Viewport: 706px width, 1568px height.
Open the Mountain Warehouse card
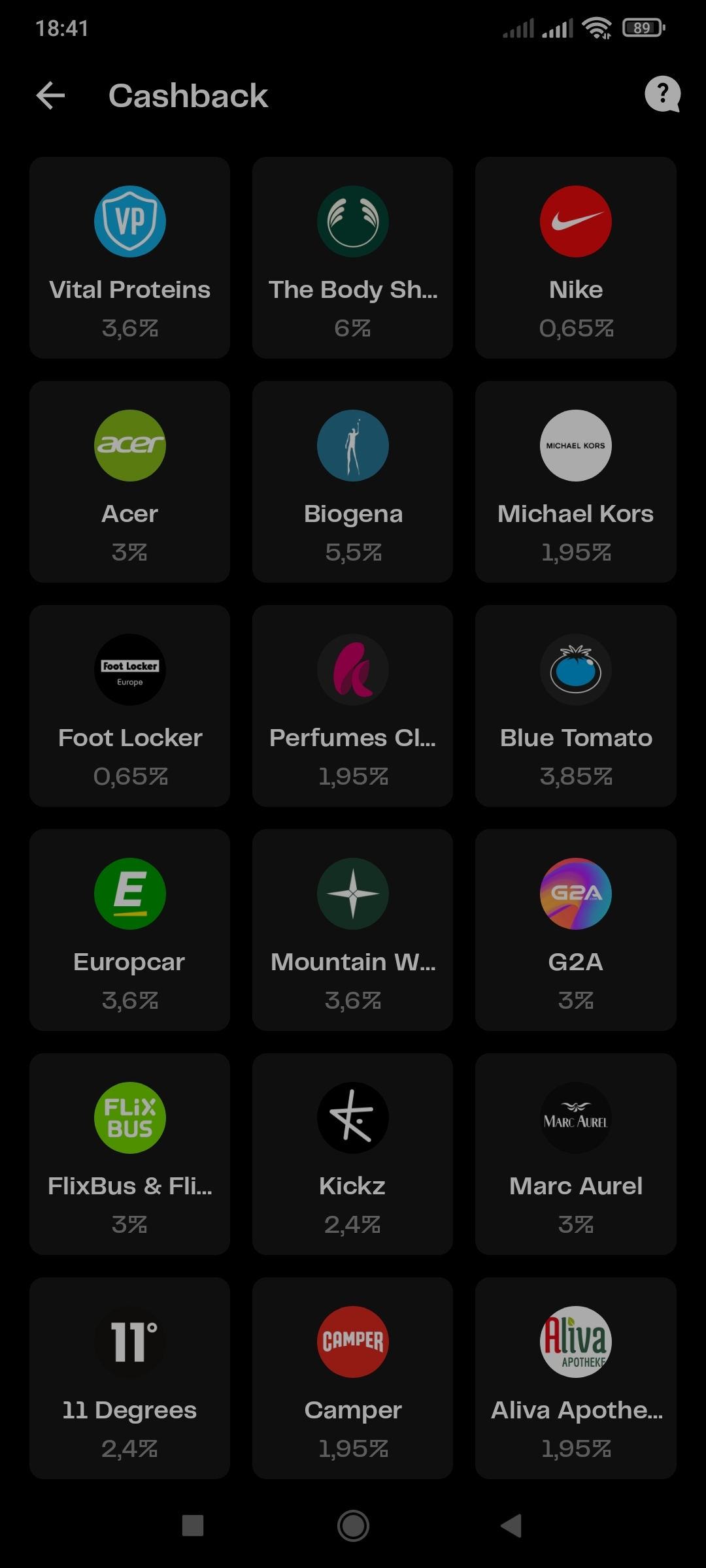352,930
